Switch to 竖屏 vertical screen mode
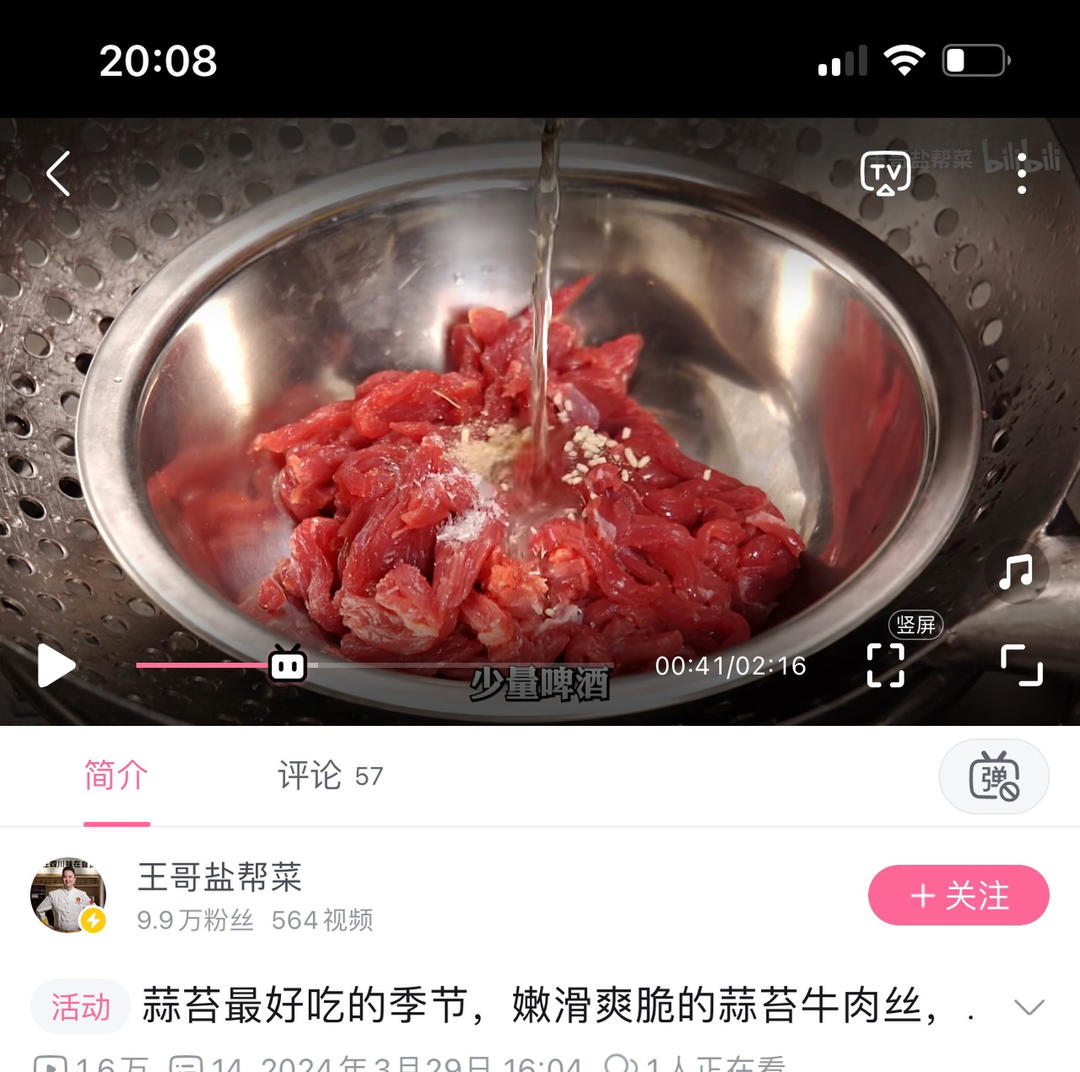 pos(887,663)
